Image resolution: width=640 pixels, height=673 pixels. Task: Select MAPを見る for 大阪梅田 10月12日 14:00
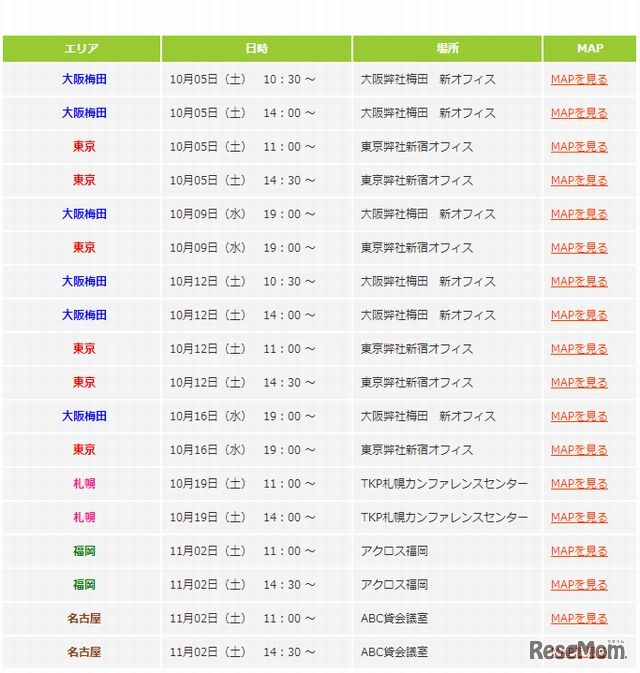[579, 315]
